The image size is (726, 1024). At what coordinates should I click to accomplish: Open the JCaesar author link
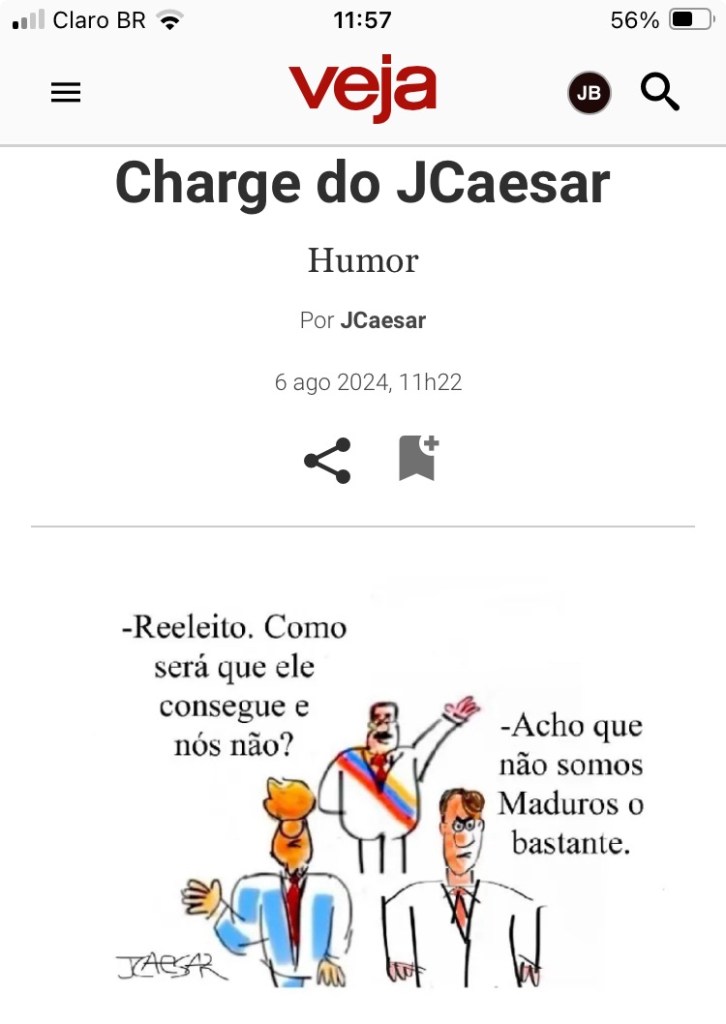pos(383,321)
